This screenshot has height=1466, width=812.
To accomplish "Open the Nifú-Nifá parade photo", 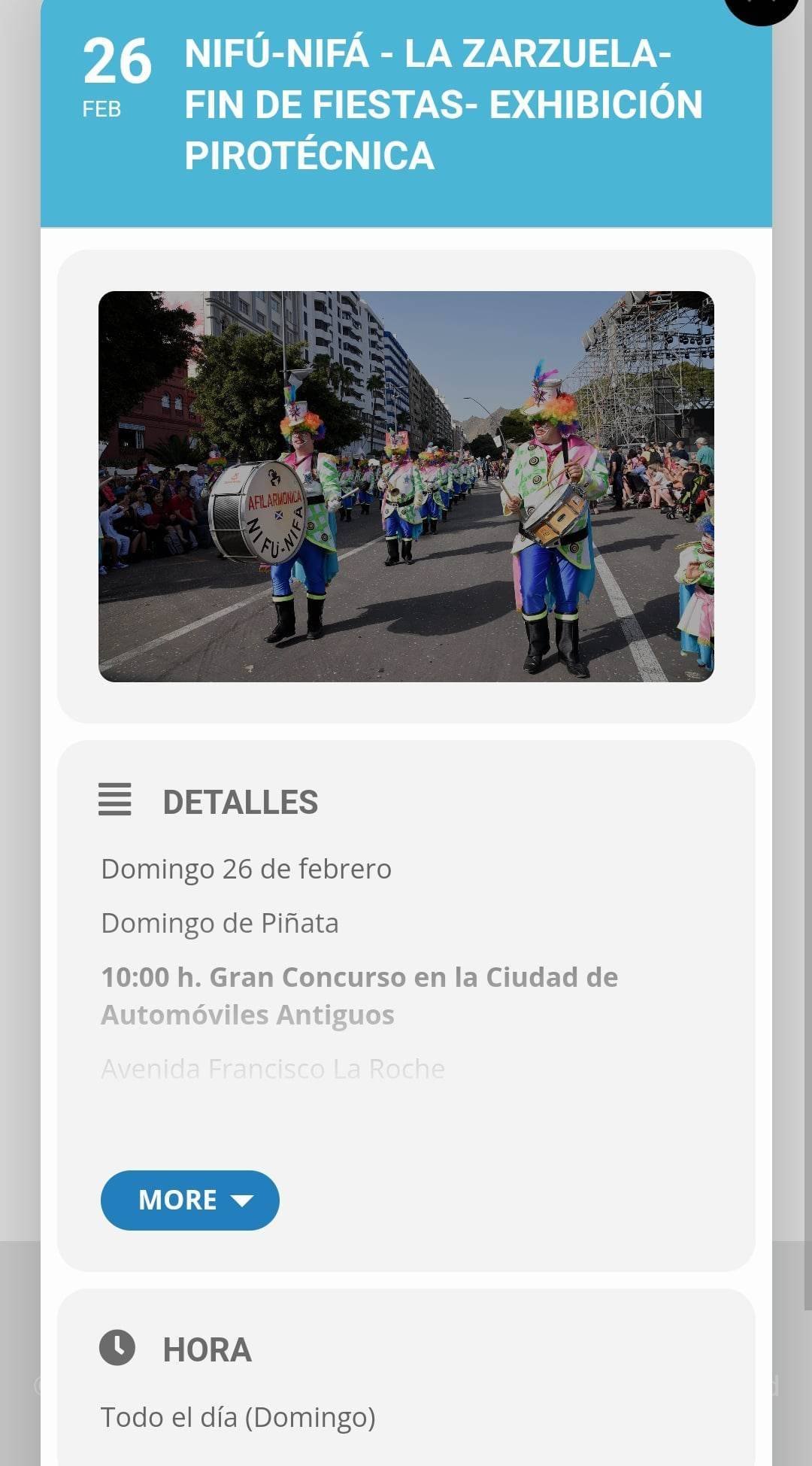I will pyautogui.click(x=406, y=486).
